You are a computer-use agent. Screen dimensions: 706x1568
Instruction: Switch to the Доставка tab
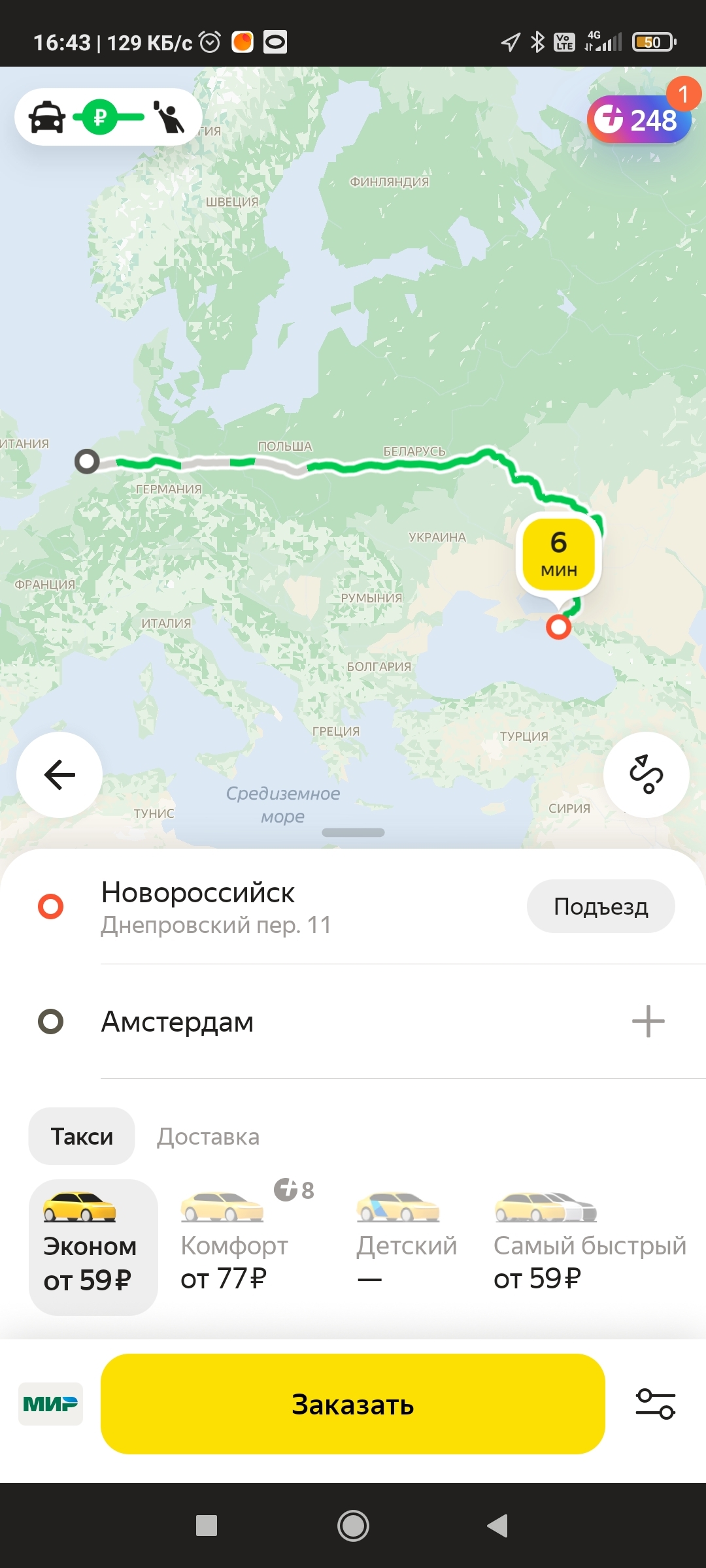(208, 1137)
